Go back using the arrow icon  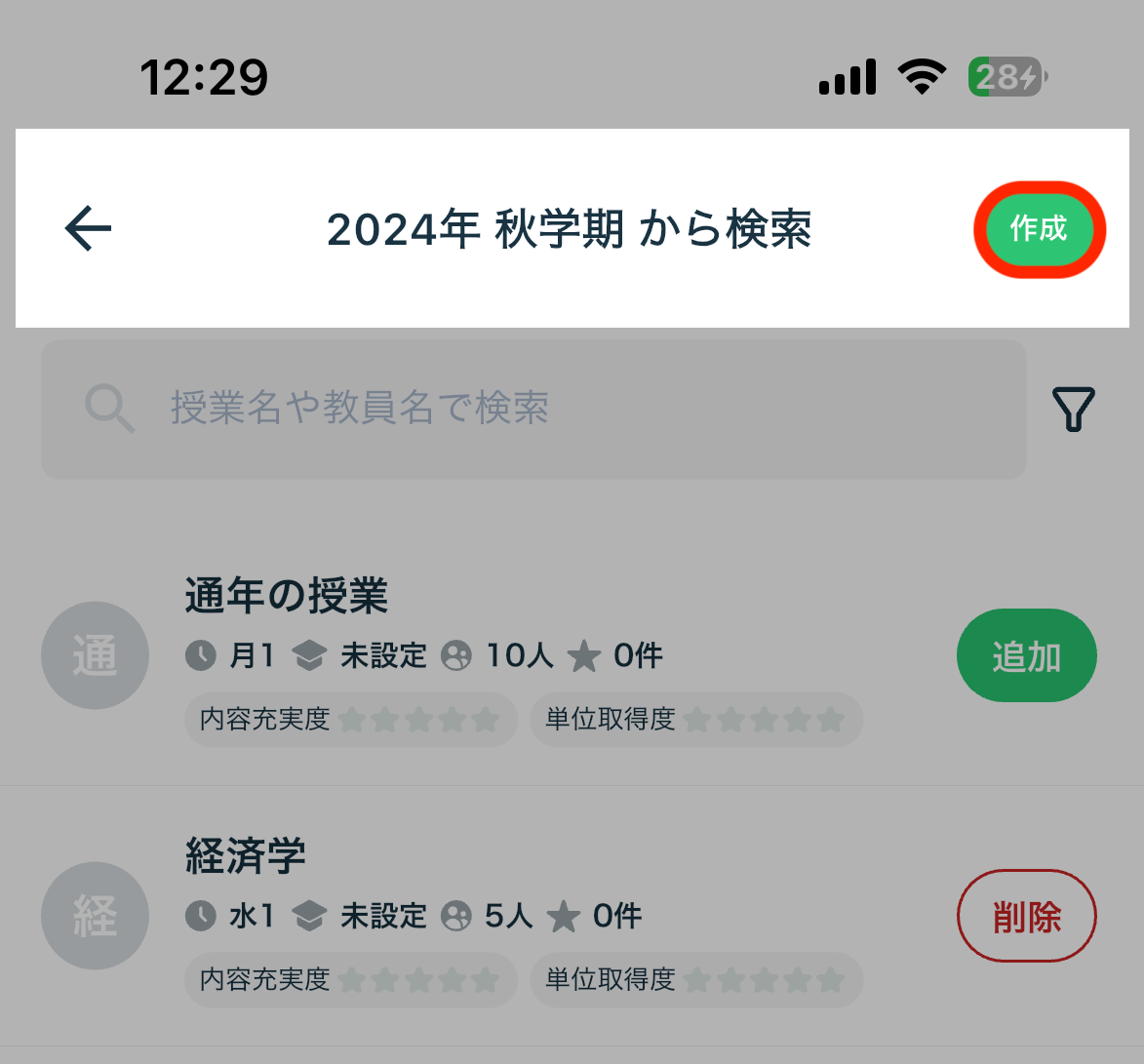coord(89,229)
